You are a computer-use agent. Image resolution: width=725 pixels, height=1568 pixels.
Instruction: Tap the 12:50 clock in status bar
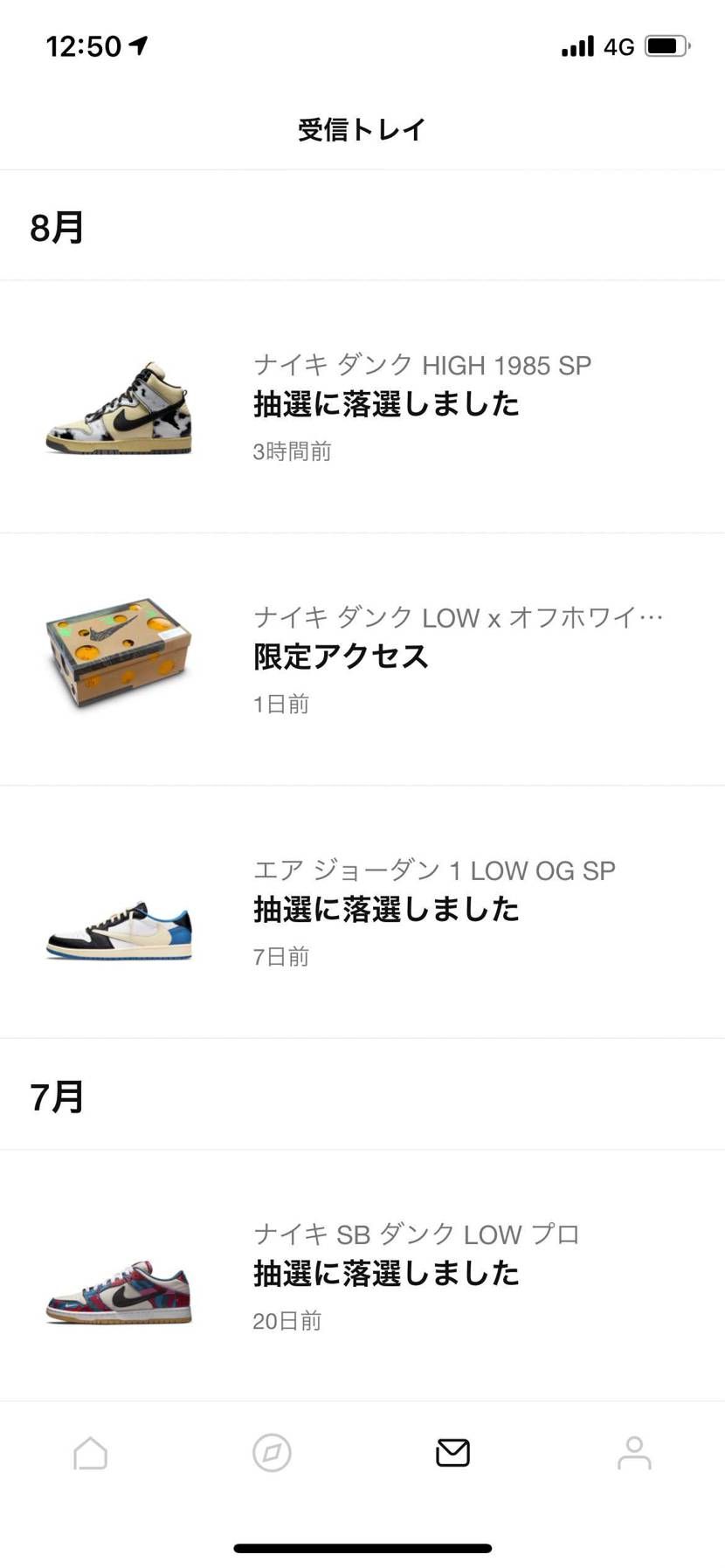83,45
